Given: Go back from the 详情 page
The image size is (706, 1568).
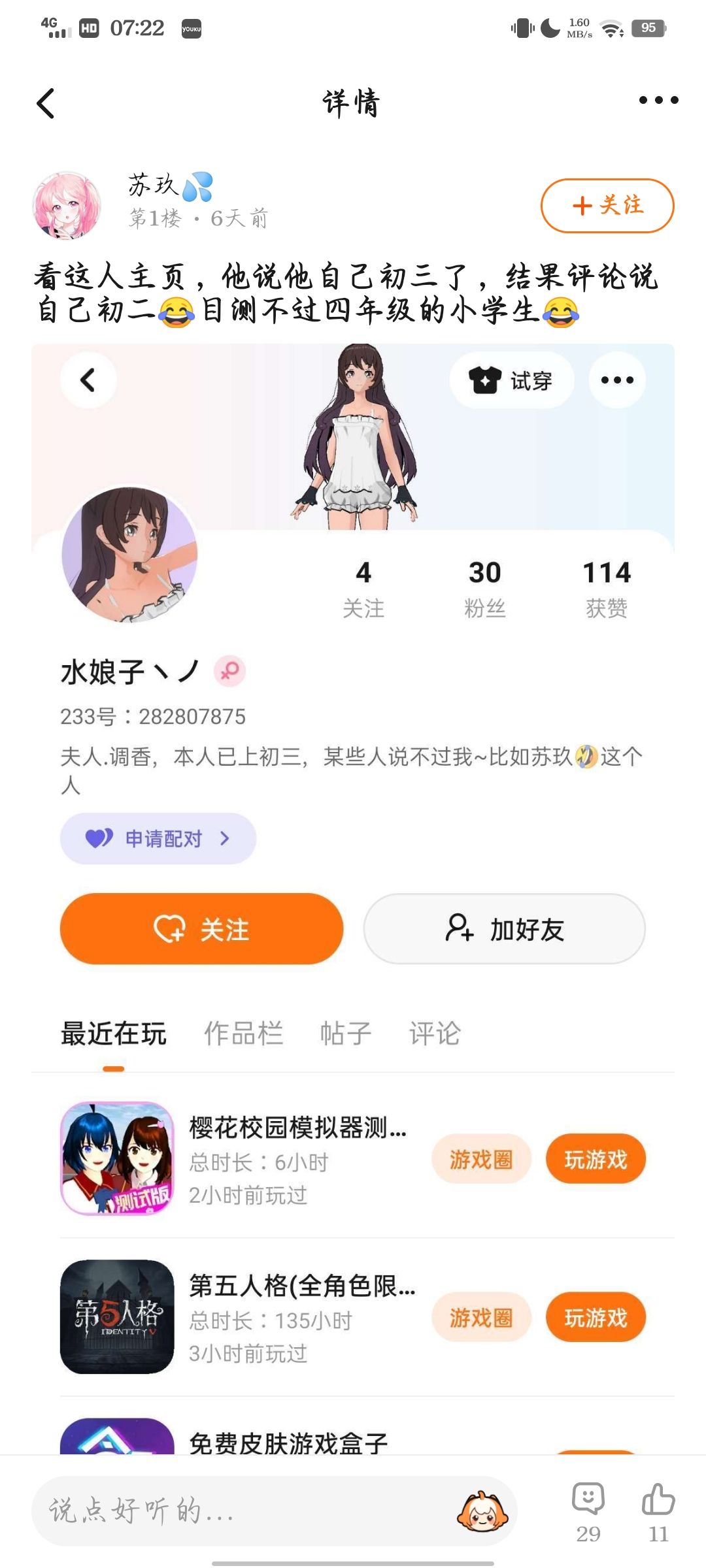Looking at the screenshot, I should [x=46, y=103].
